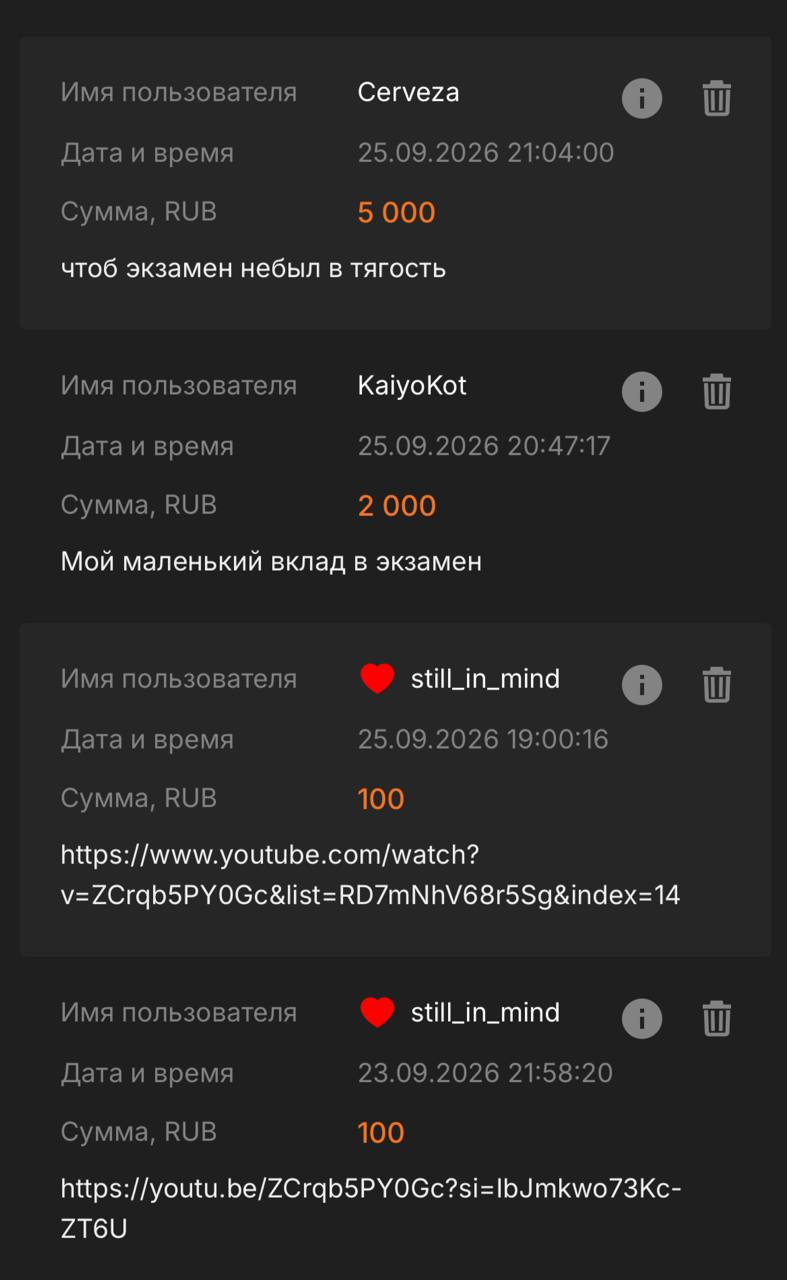787x1280 pixels.
Task: Show info for still_in_mind's 25.09.2026 donation
Action: point(642,685)
